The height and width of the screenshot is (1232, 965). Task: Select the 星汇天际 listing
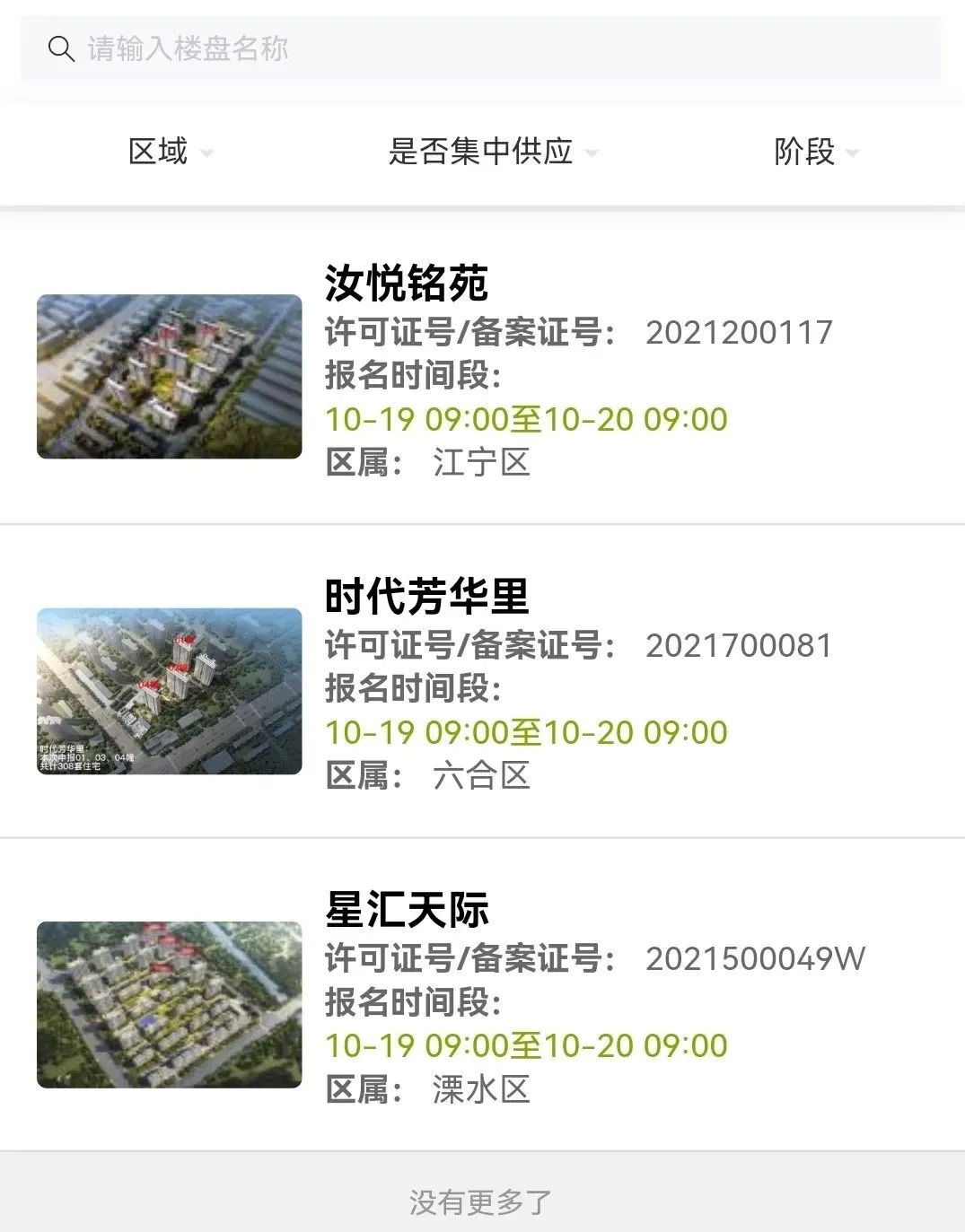pos(407,910)
